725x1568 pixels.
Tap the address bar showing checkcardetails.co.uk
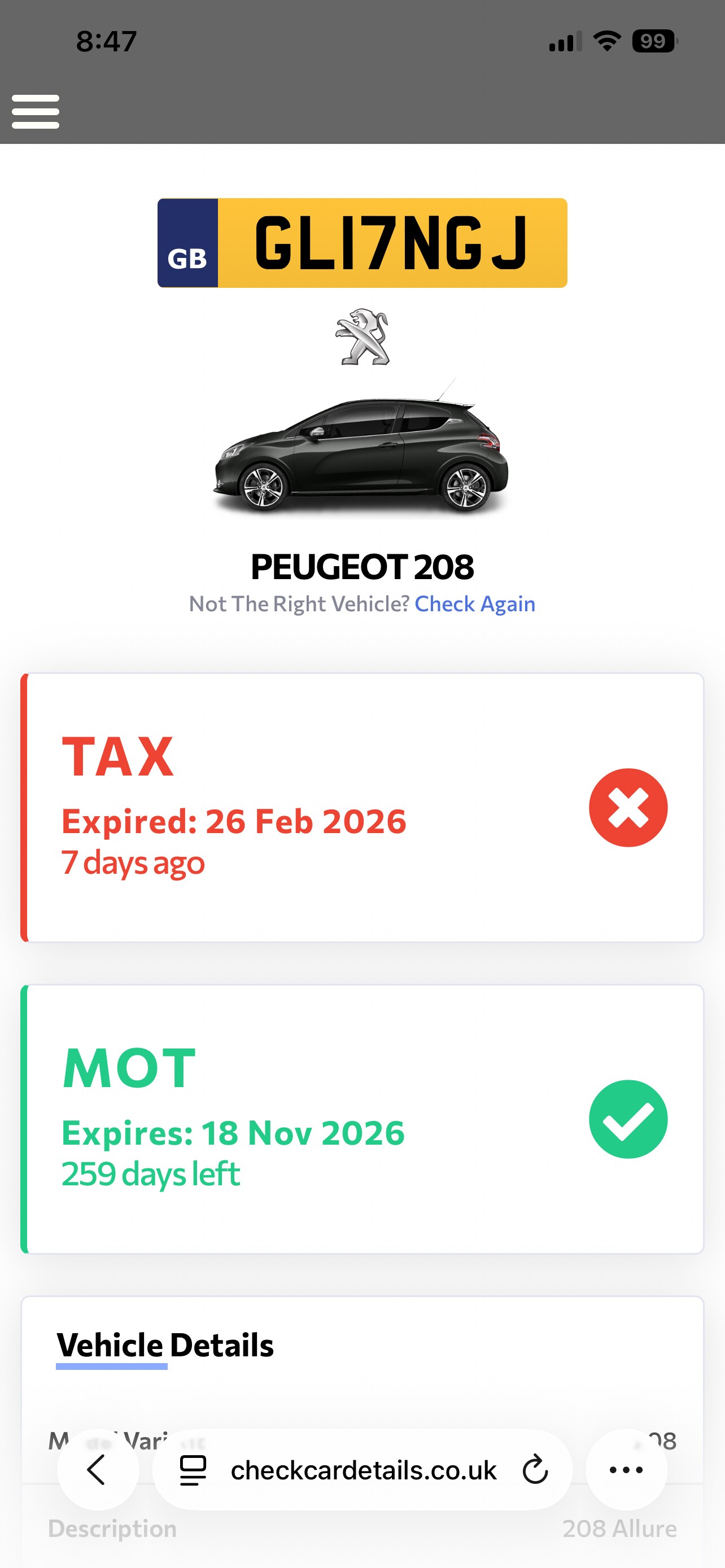click(x=364, y=1469)
